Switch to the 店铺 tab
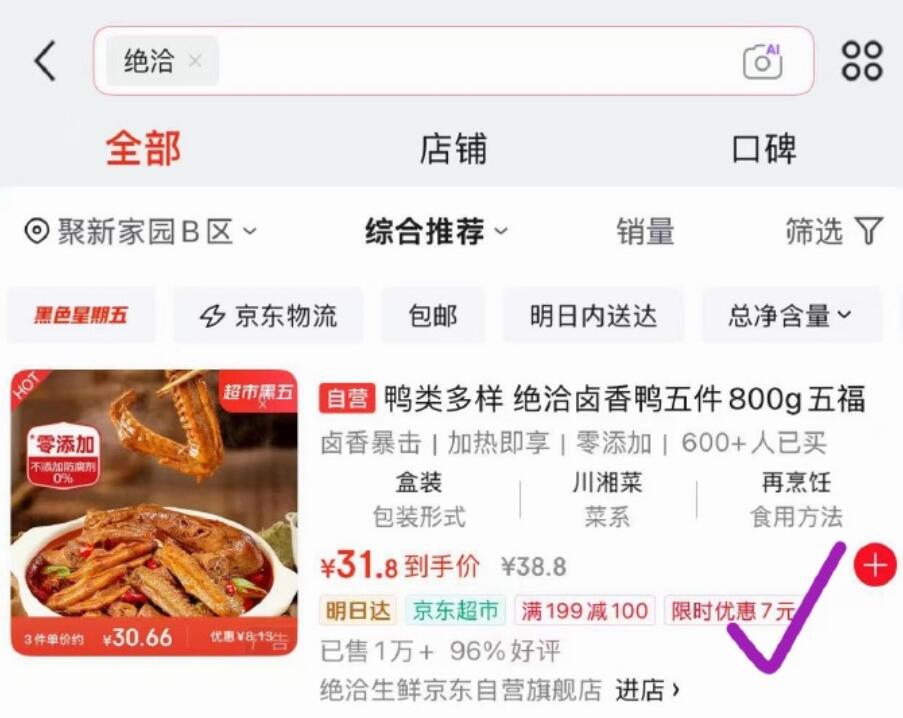The image size is (903, 718). coord(452,149)
